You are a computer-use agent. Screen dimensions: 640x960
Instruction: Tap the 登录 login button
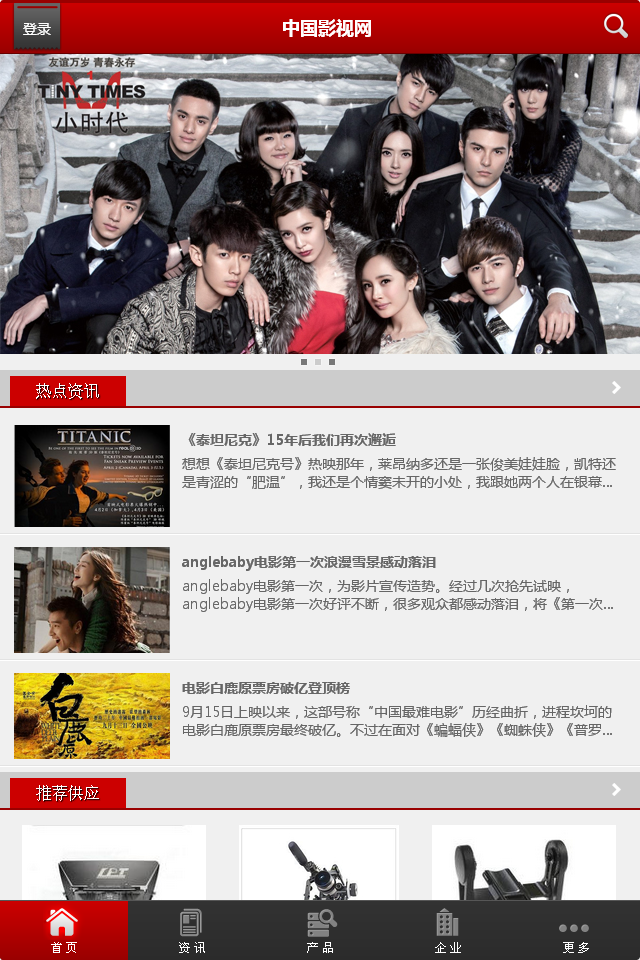click(x=37, y=28)
